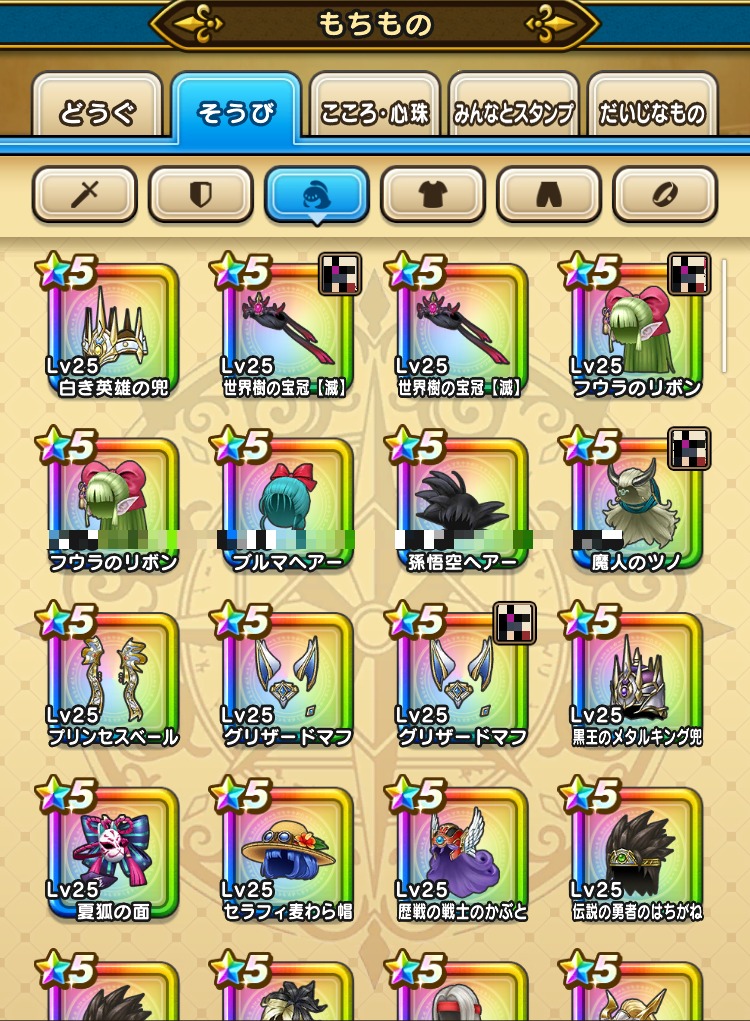Filter equipment by accessory ring icon
This screenshot has height=1021, width=750.
coord(664,193)
